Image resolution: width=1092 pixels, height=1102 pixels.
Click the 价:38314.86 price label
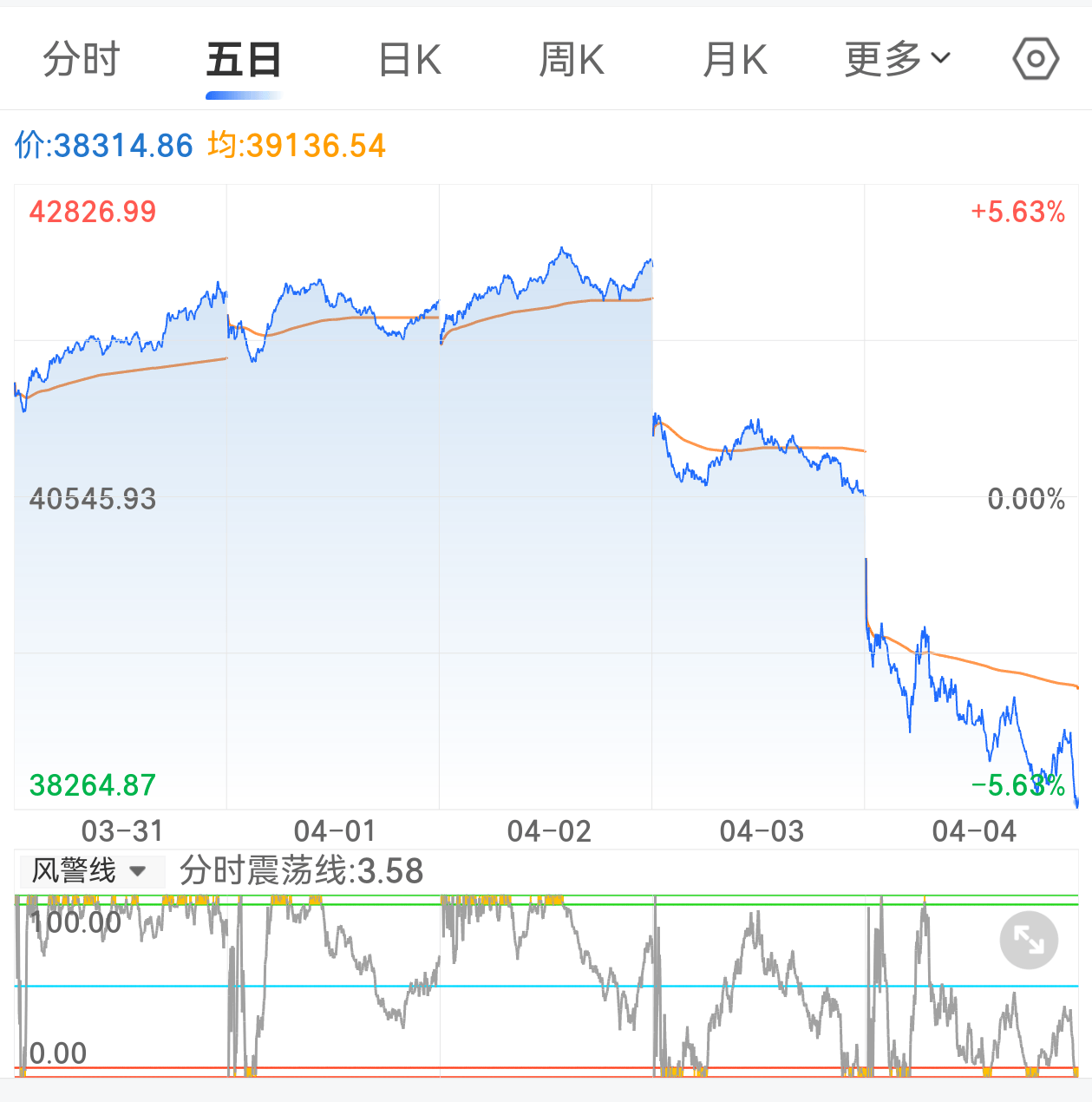pos(103,145)
